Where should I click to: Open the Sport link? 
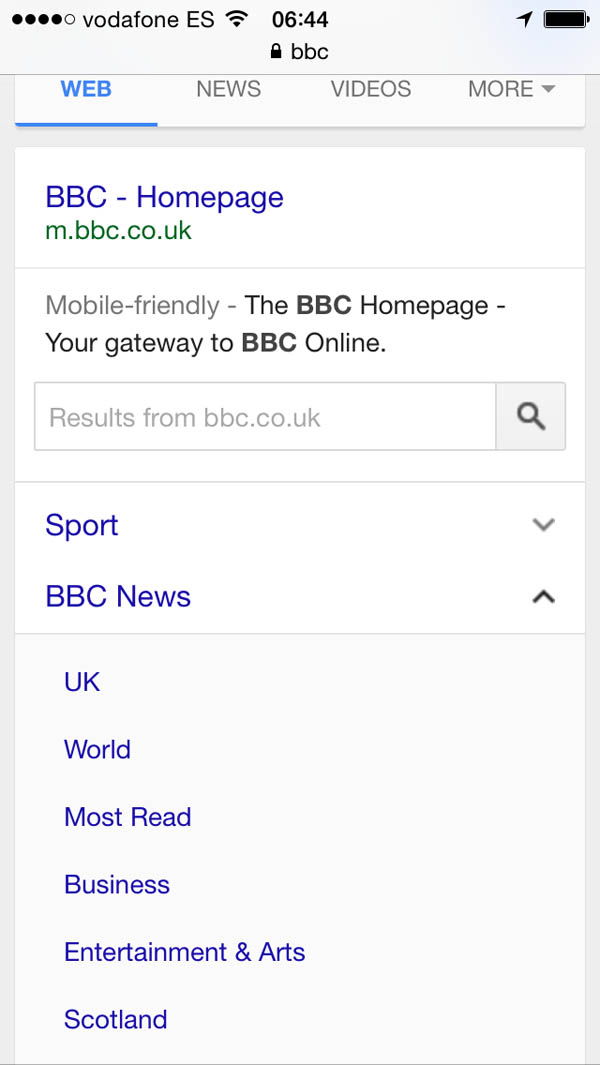pyautogui.click(x=82, y=526)
